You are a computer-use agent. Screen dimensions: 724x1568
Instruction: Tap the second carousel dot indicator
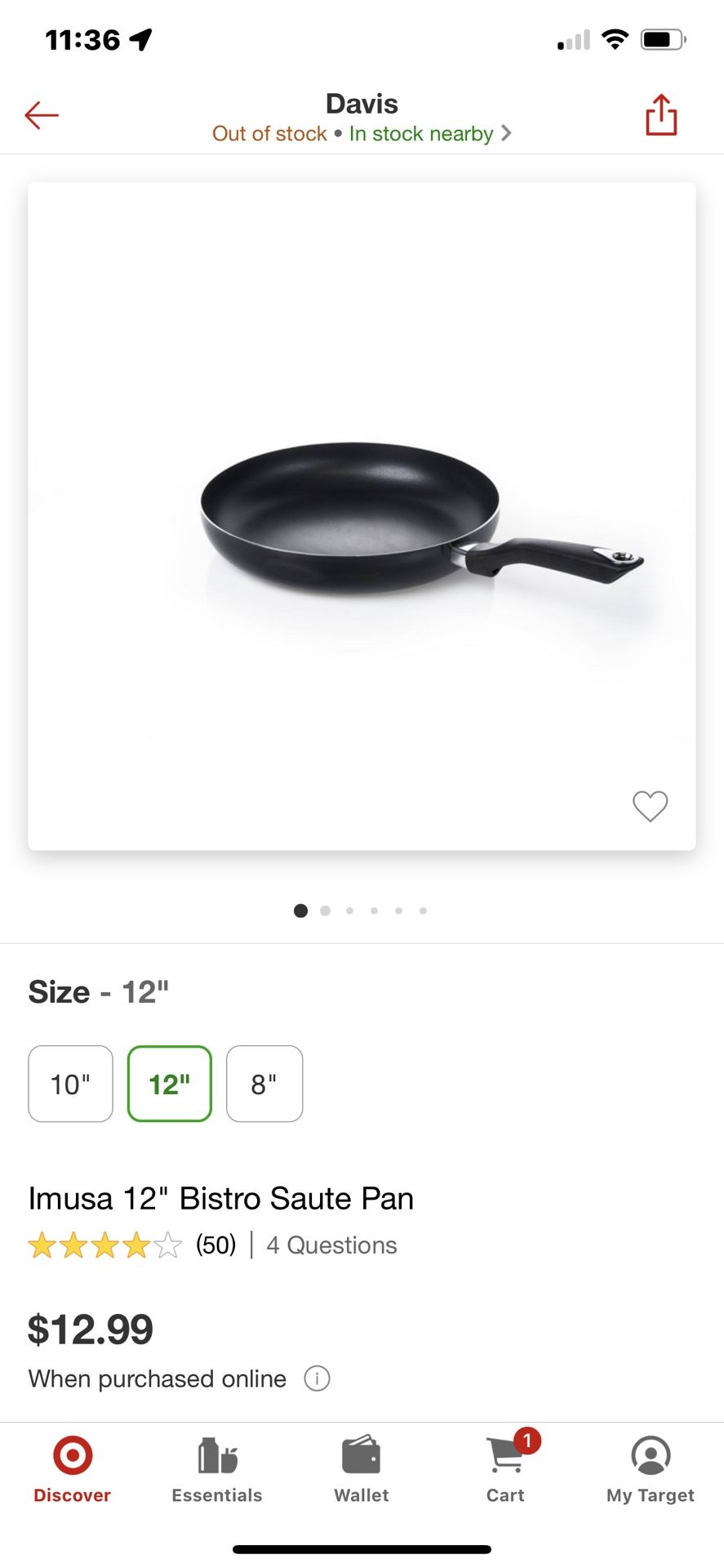point(325,910)
